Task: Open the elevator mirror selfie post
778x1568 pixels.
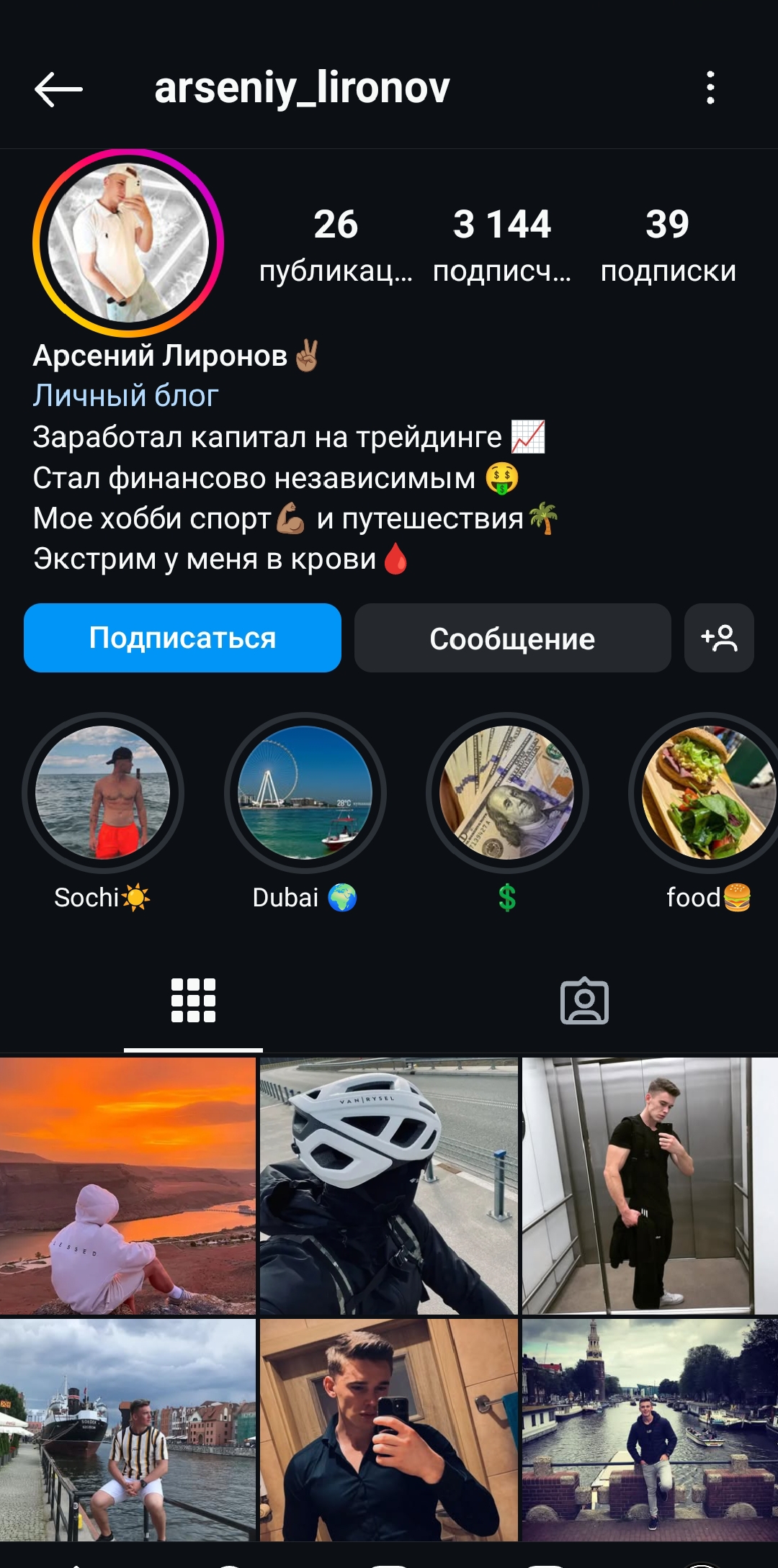Action: 650,1185
